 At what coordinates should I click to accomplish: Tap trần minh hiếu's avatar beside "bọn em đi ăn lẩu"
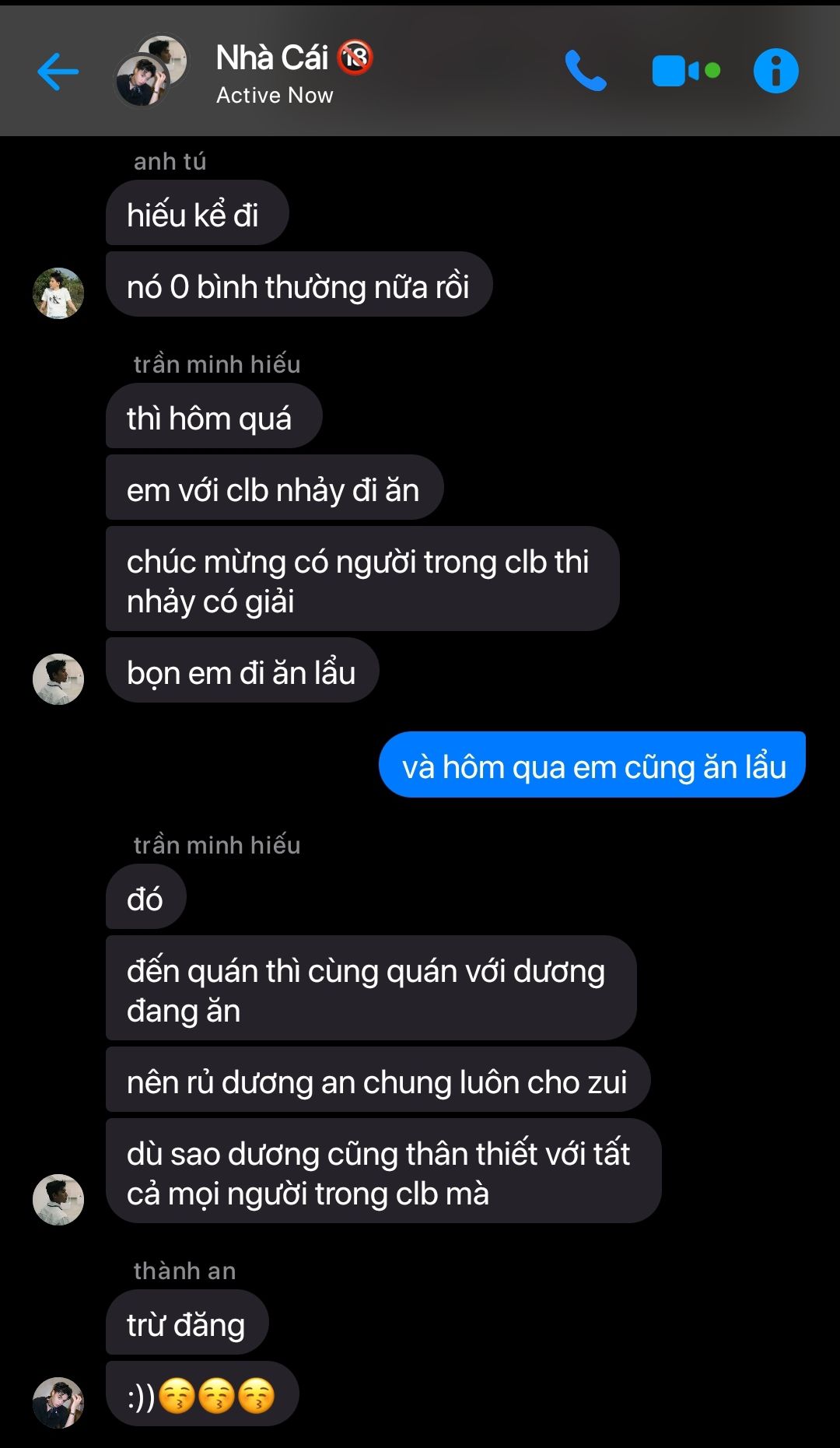click(58, 679)
